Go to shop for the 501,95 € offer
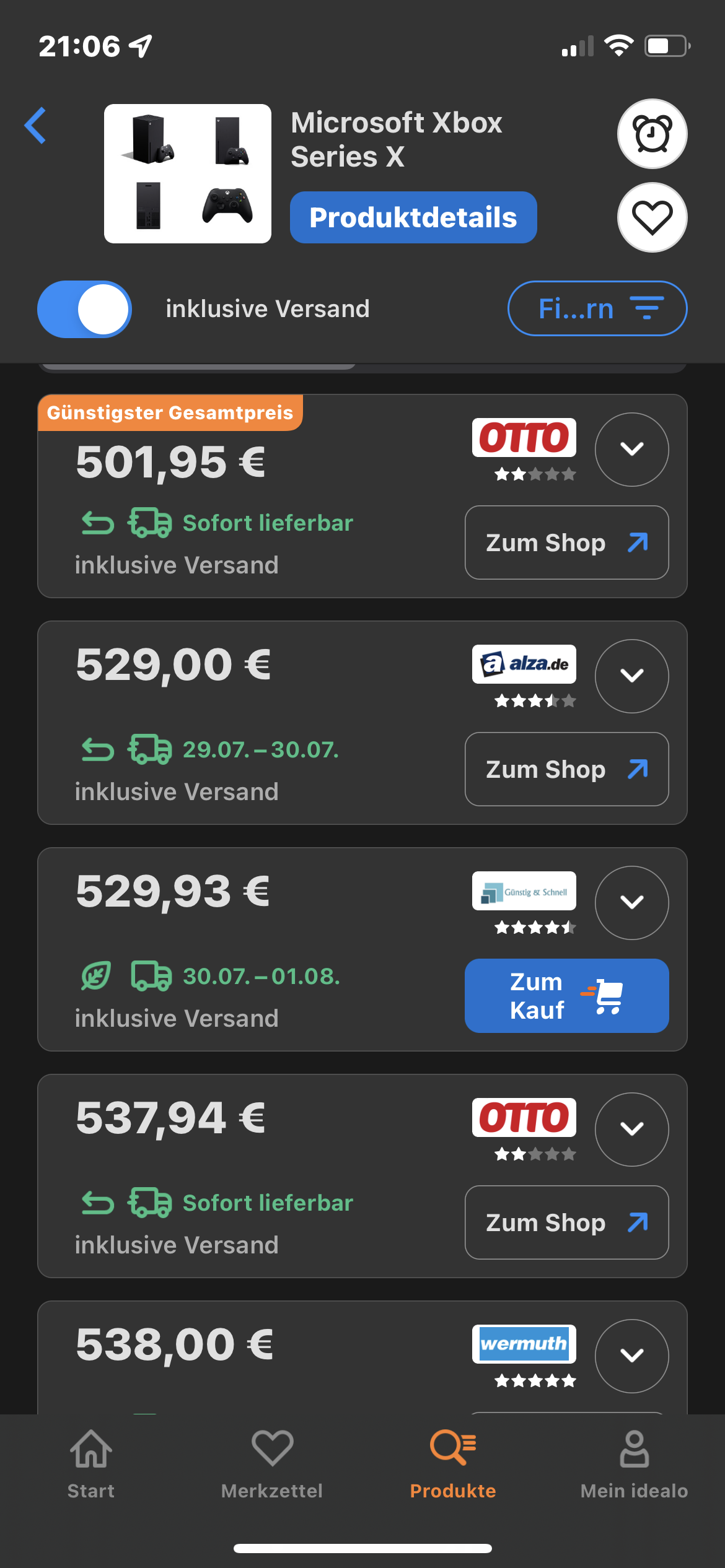The width and height of the screenshot is (725, 1568). (566, 542)
